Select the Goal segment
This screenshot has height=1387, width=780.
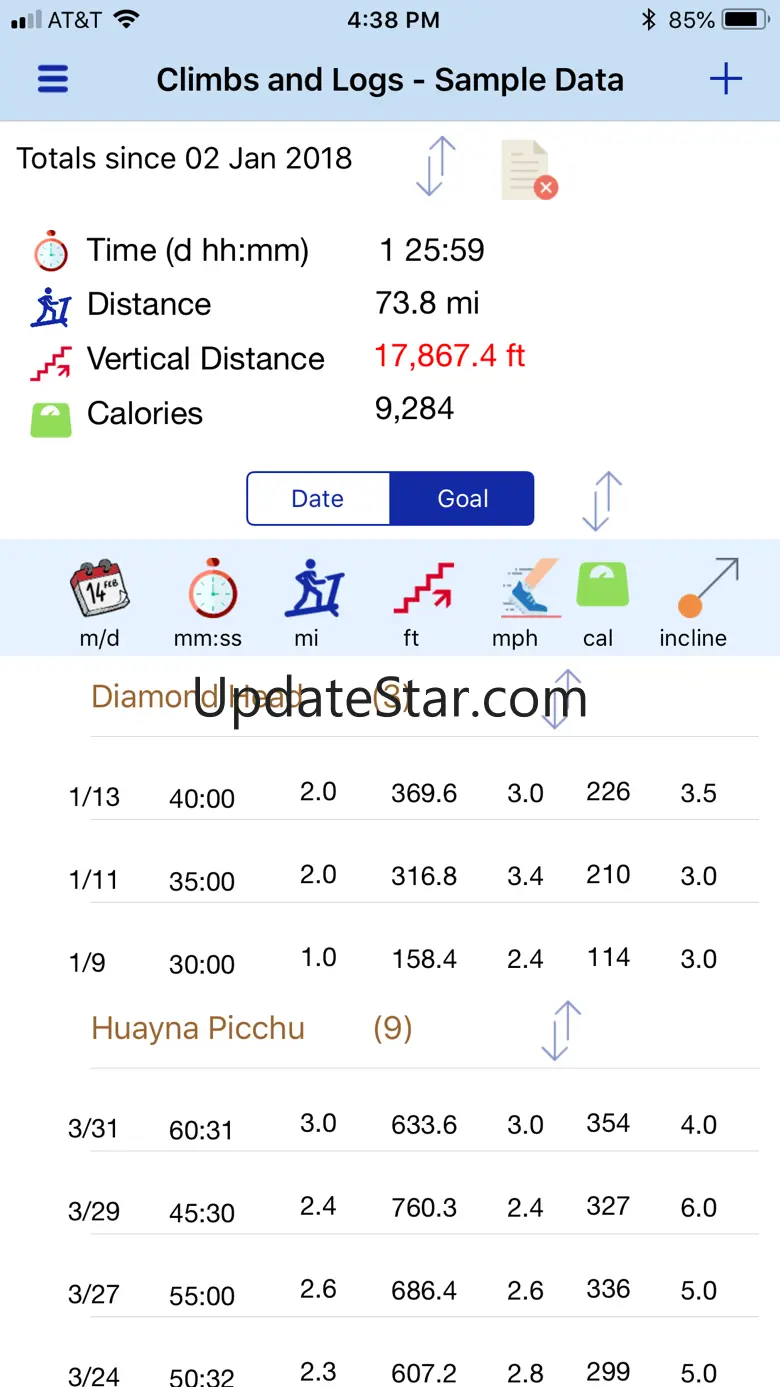[462, 498]
